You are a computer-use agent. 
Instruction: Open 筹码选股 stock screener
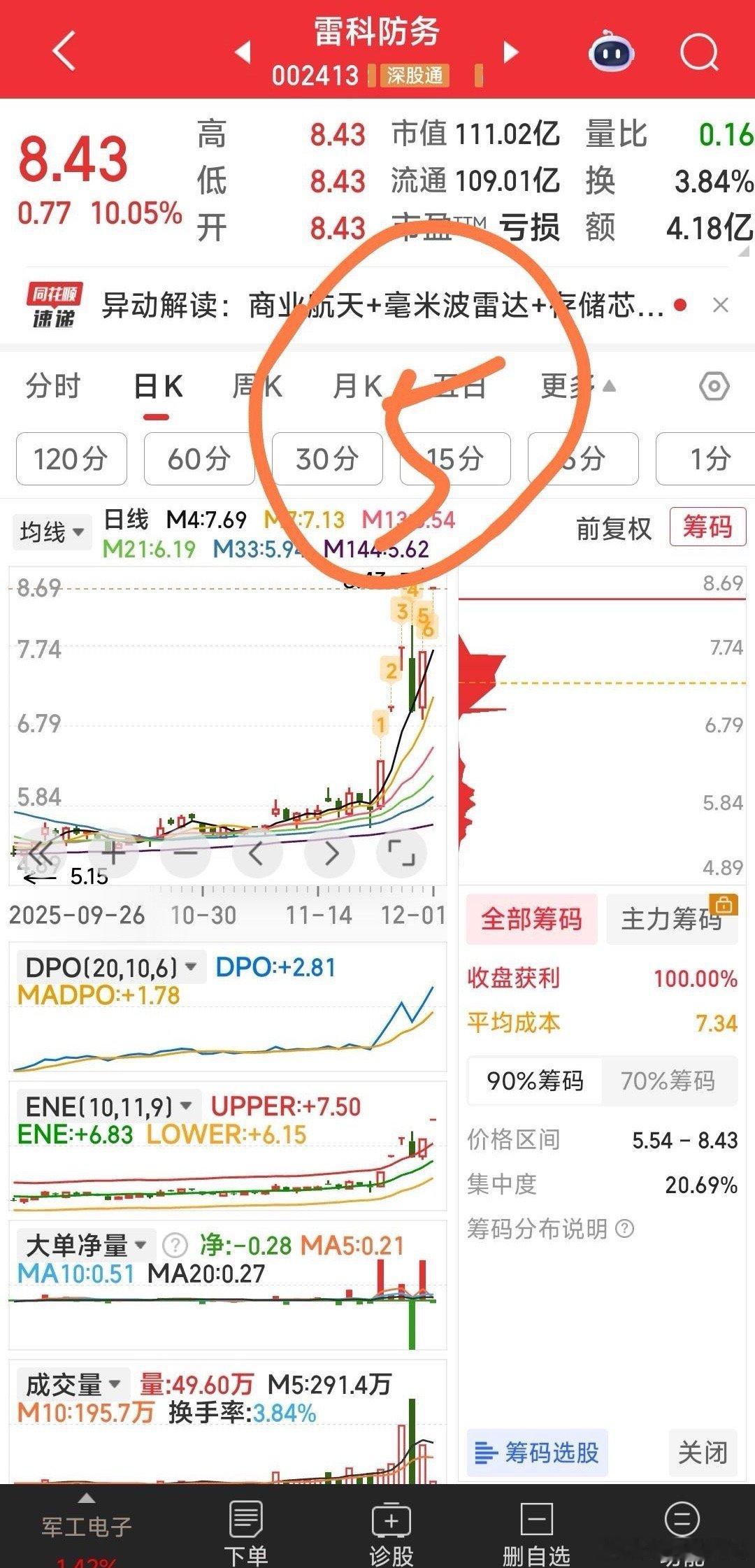(x=537, y=1453)
